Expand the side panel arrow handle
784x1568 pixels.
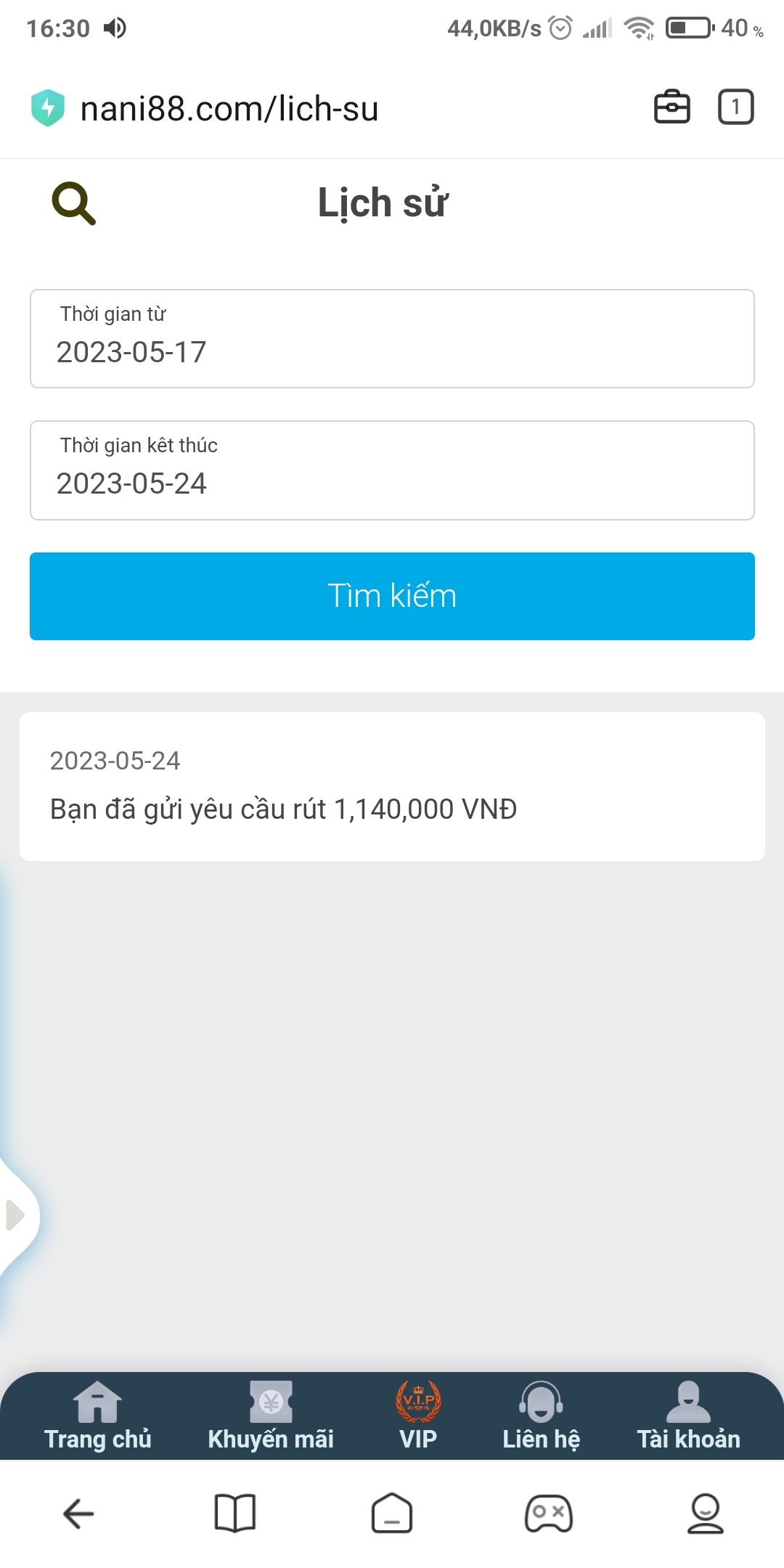click(x=16, y=1215)
